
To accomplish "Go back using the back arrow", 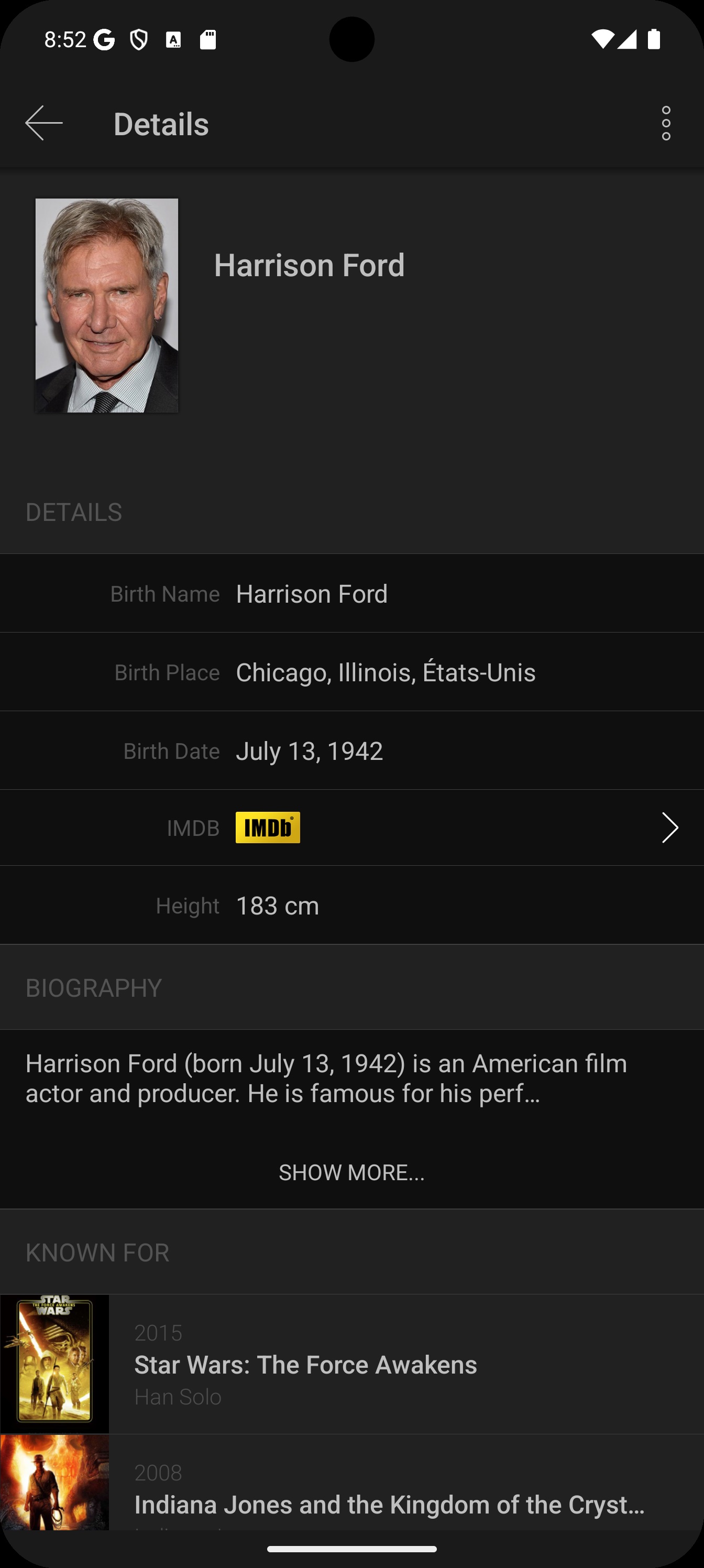I will 44,124.
